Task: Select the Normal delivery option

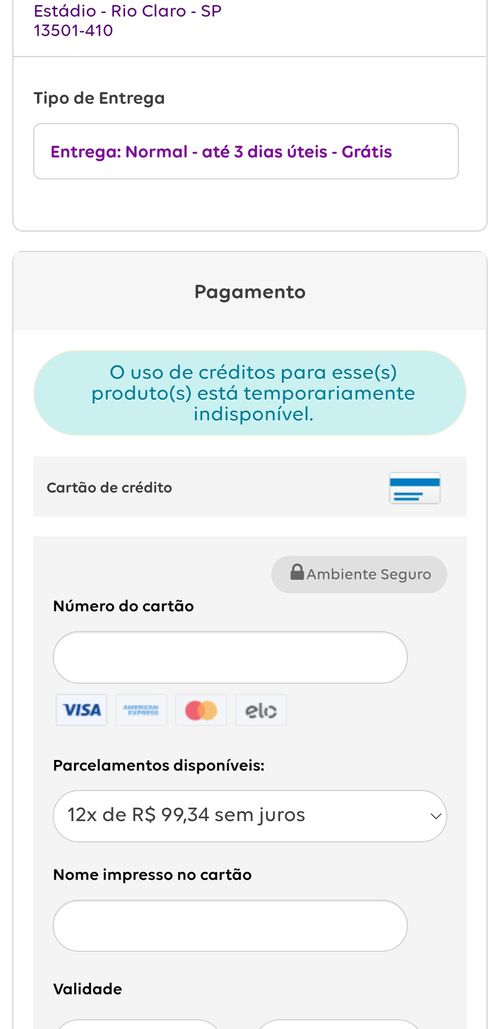Action: [246, 152]
